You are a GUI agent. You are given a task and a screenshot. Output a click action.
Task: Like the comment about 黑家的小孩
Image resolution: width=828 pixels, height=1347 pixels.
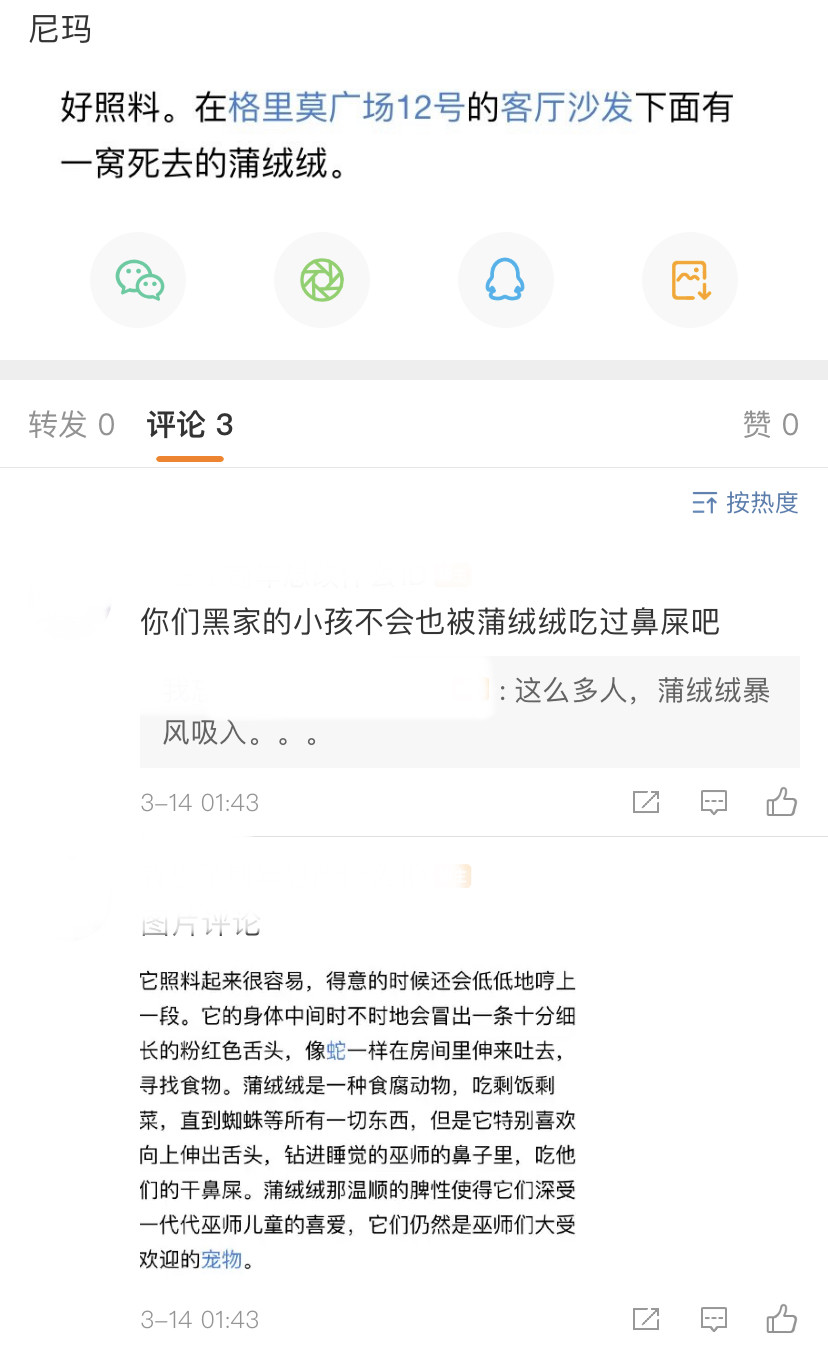781,802
